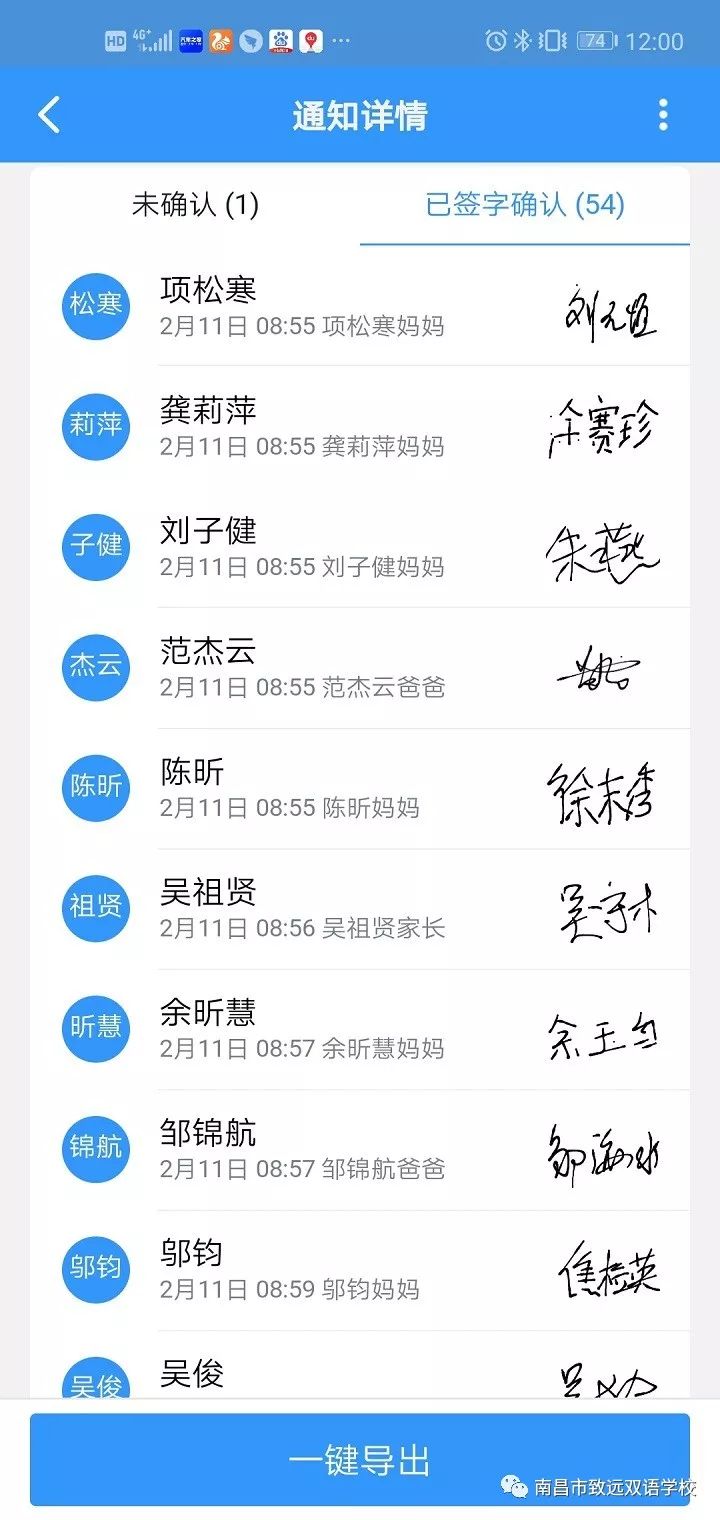Image resolution: width=720 pixels, height=1520 pixels.
Task: Open 项松寒's signed confirmation row
Action: pyautogui.click(x=360, y=305)
